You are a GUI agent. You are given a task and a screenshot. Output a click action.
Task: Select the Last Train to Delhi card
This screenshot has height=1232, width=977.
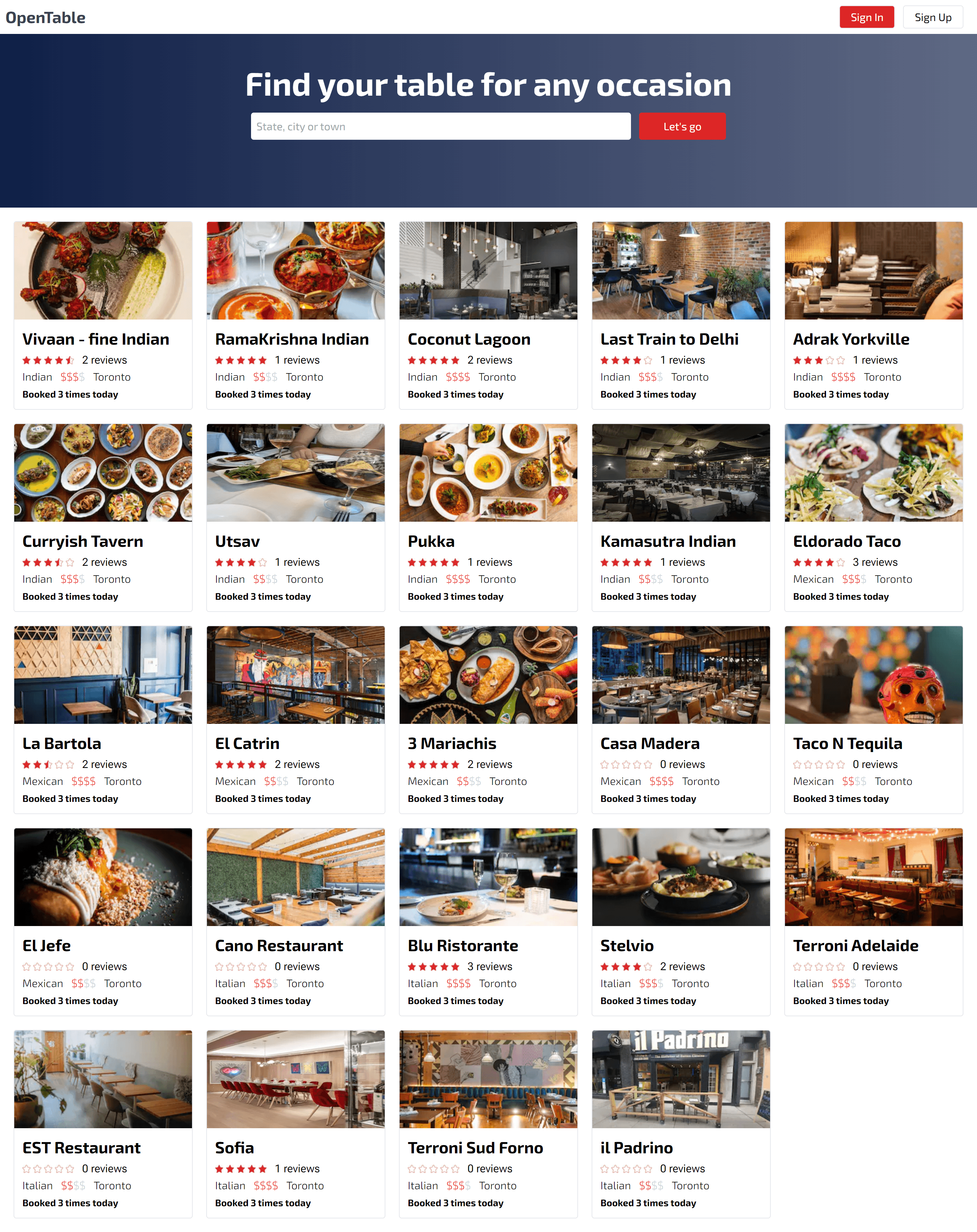(681, 315)
